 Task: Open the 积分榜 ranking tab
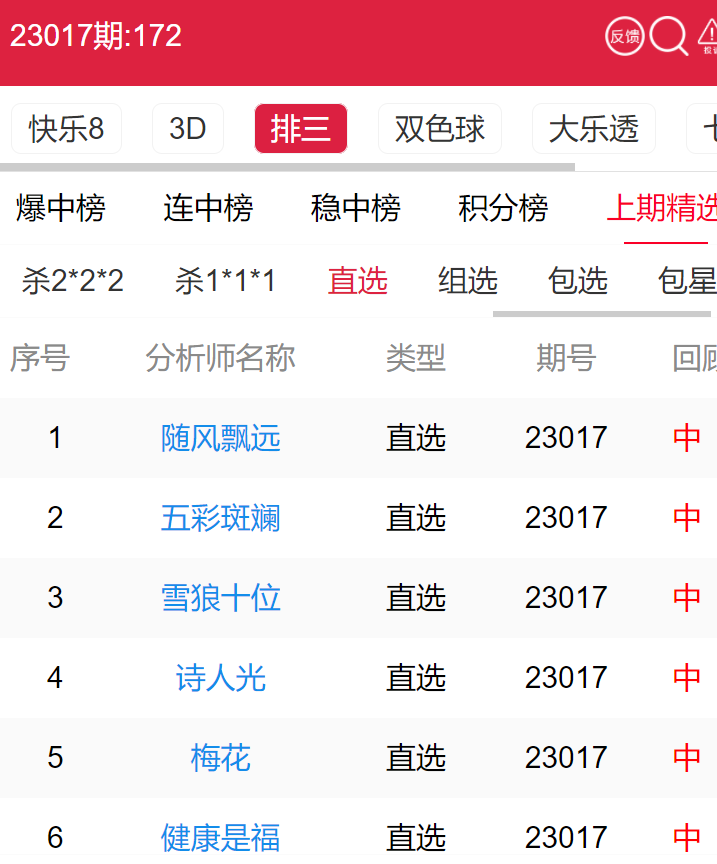tap(503, 208)
